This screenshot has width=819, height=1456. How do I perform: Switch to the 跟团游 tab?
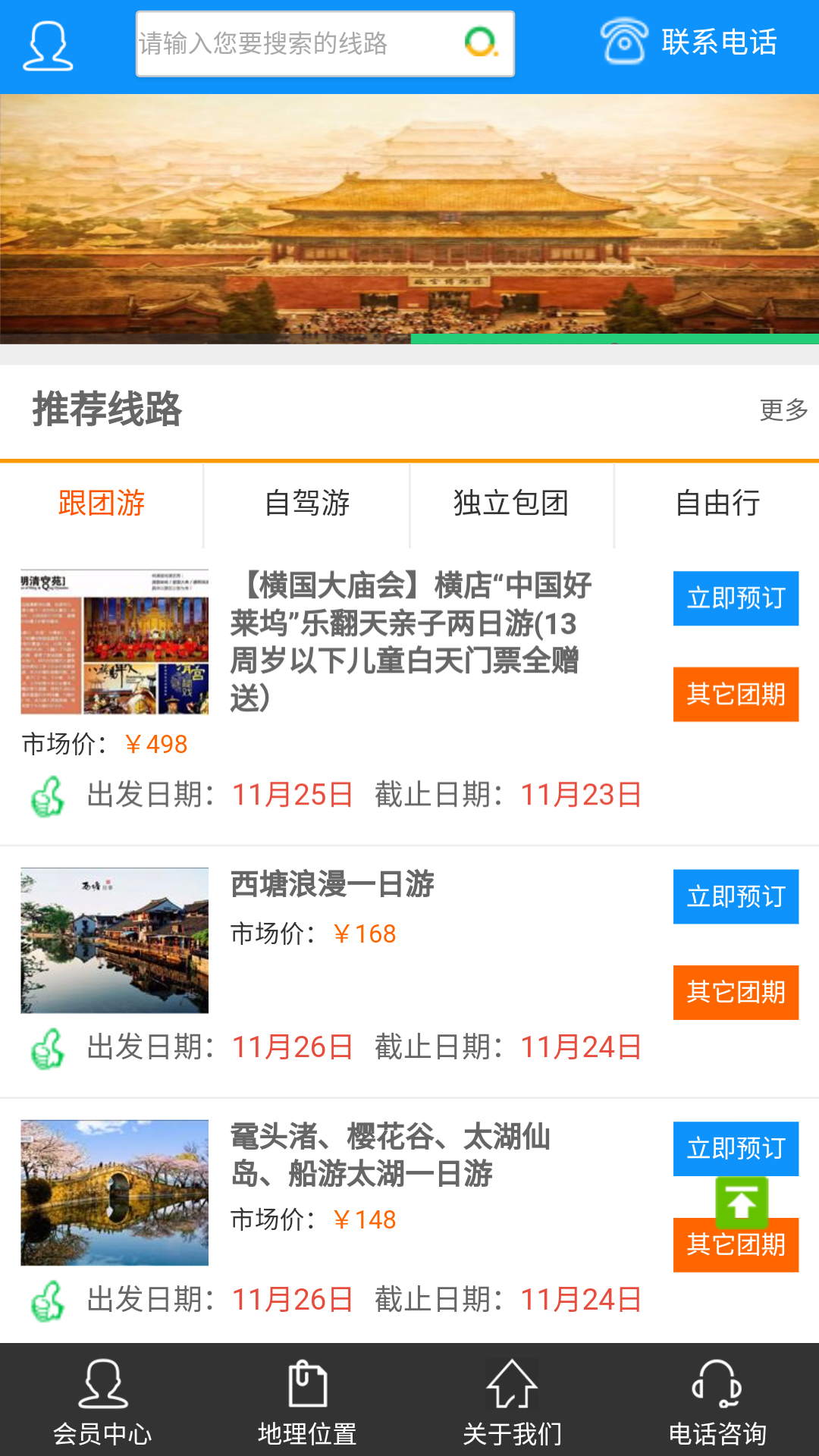pyautogui.click(x=102, y=504)
